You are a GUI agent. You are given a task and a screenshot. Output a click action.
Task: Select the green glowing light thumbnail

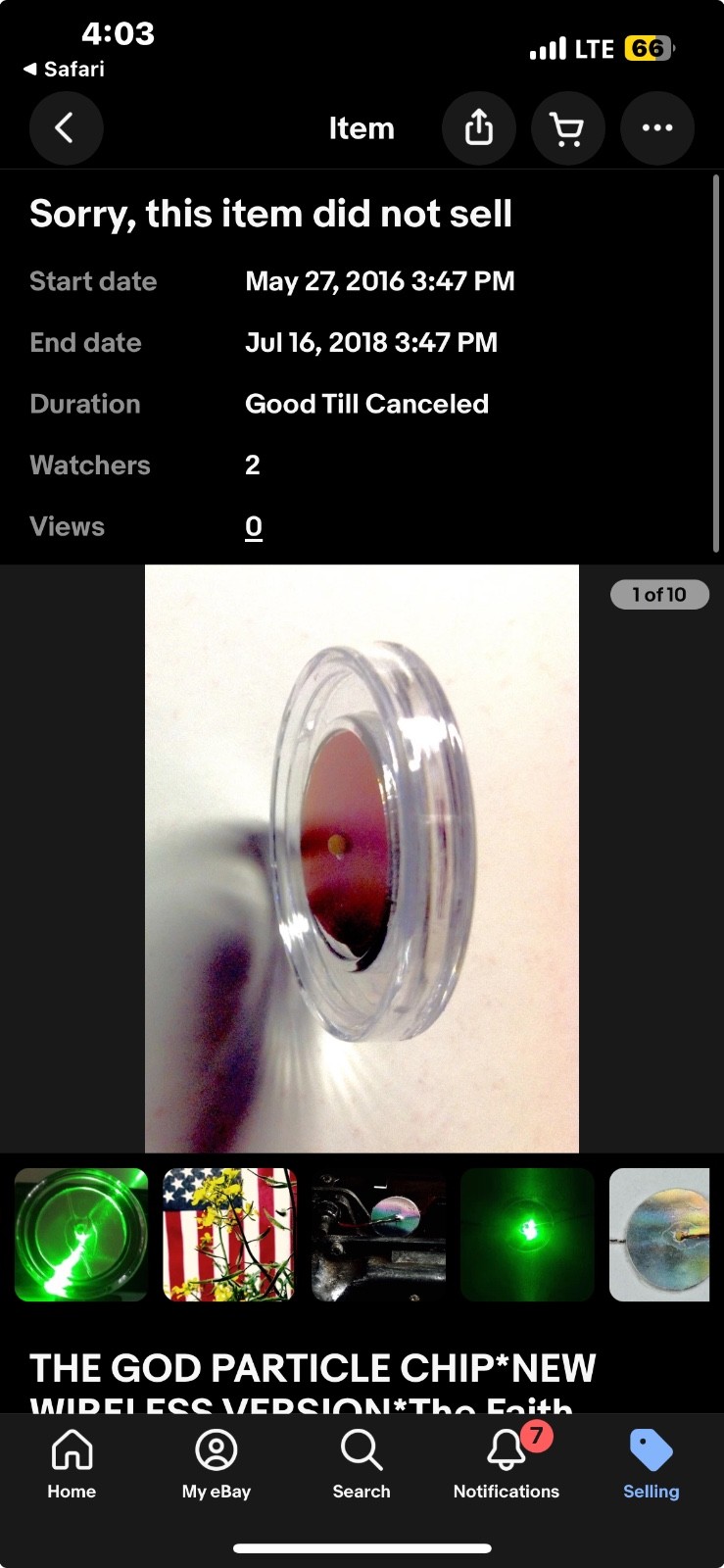pyautogui.click(x=528, y=1235)
